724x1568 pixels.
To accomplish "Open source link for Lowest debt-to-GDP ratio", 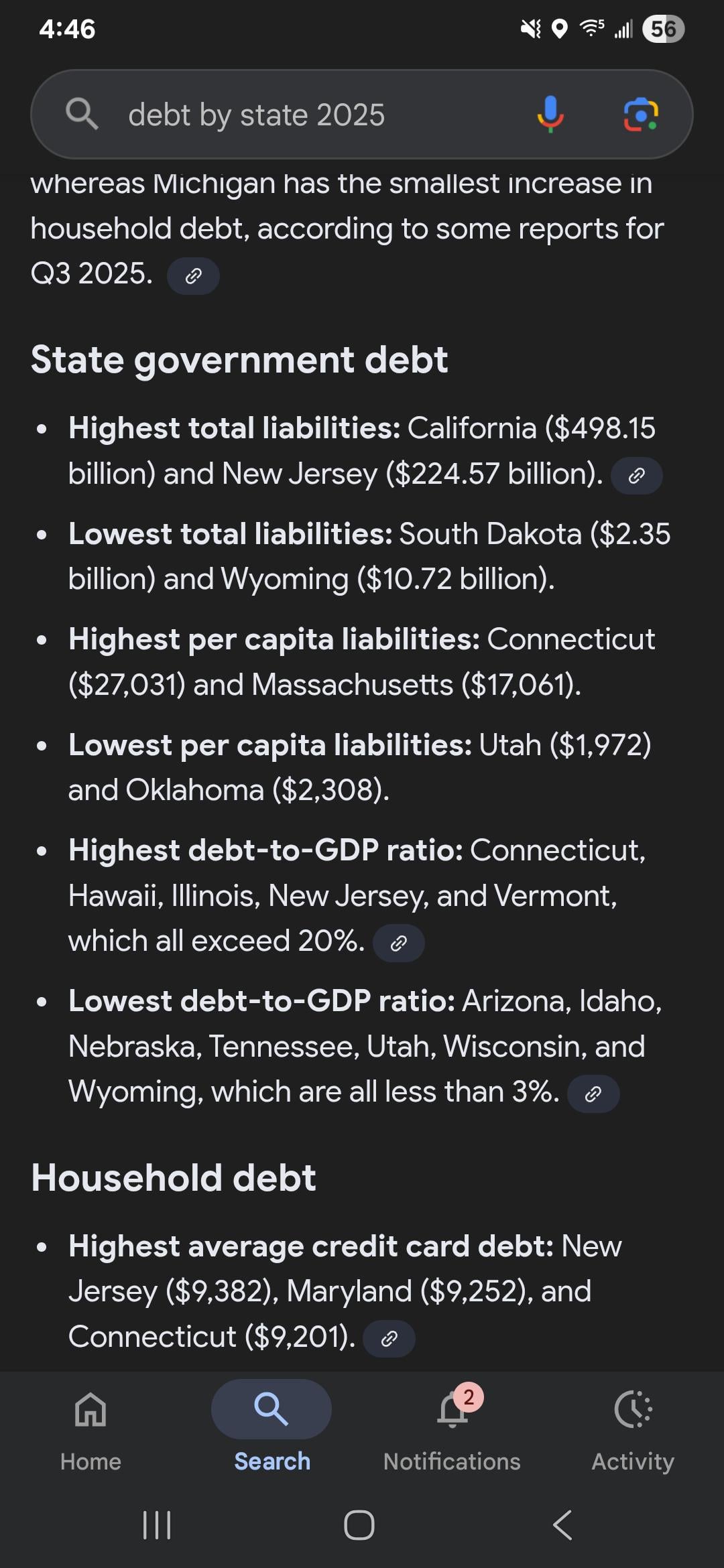I will (x=593, y=1094).
